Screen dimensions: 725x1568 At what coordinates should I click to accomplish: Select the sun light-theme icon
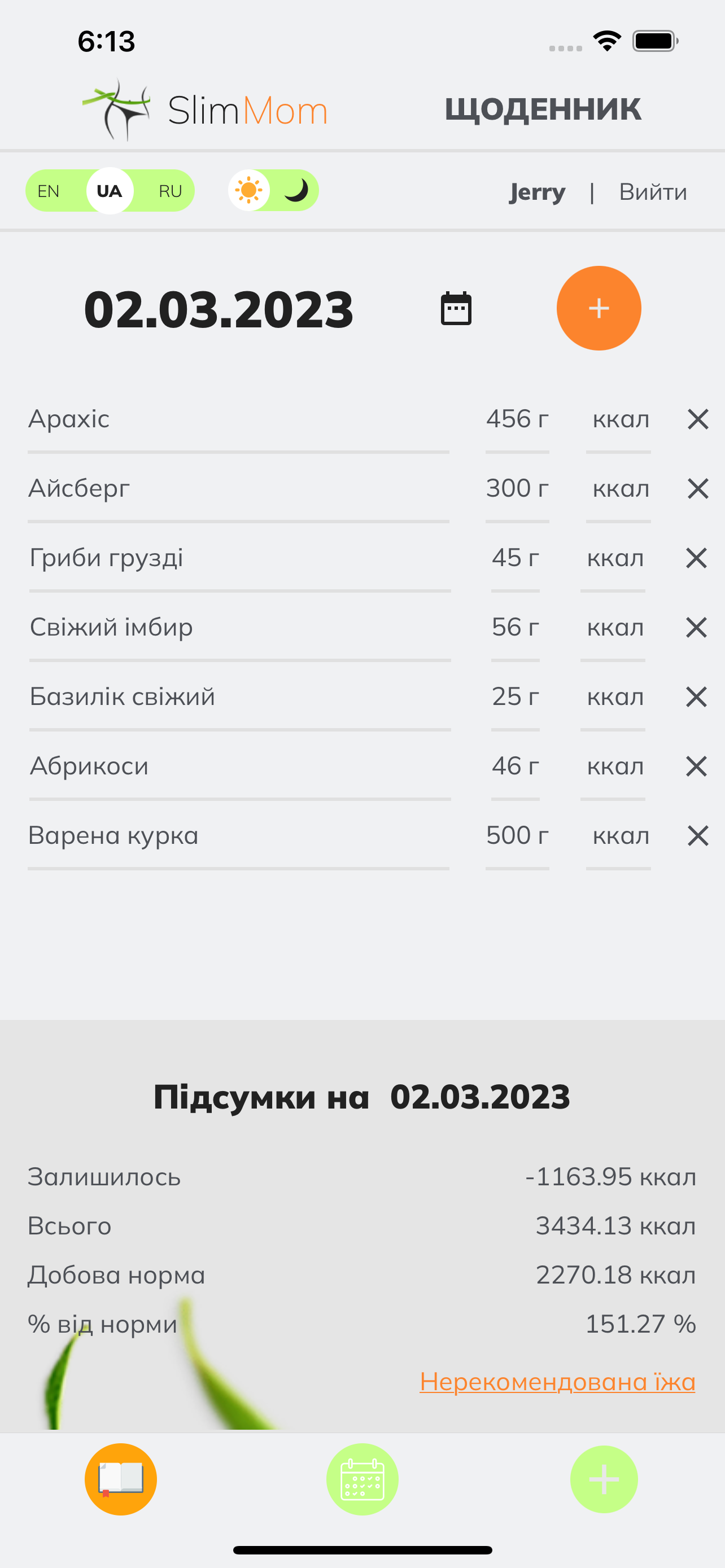249,190
